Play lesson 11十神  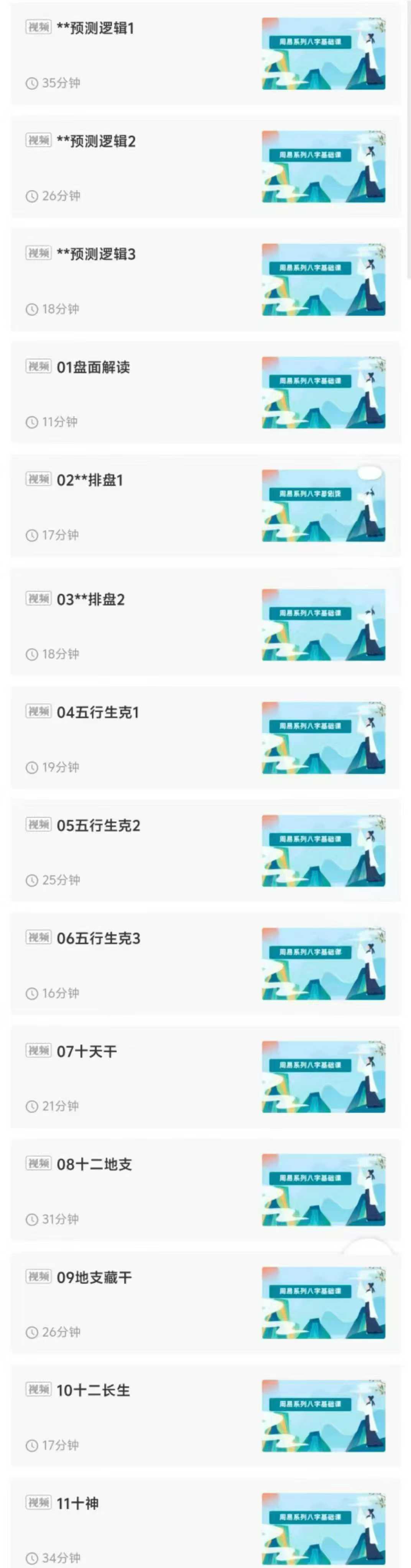[77, 1504]
